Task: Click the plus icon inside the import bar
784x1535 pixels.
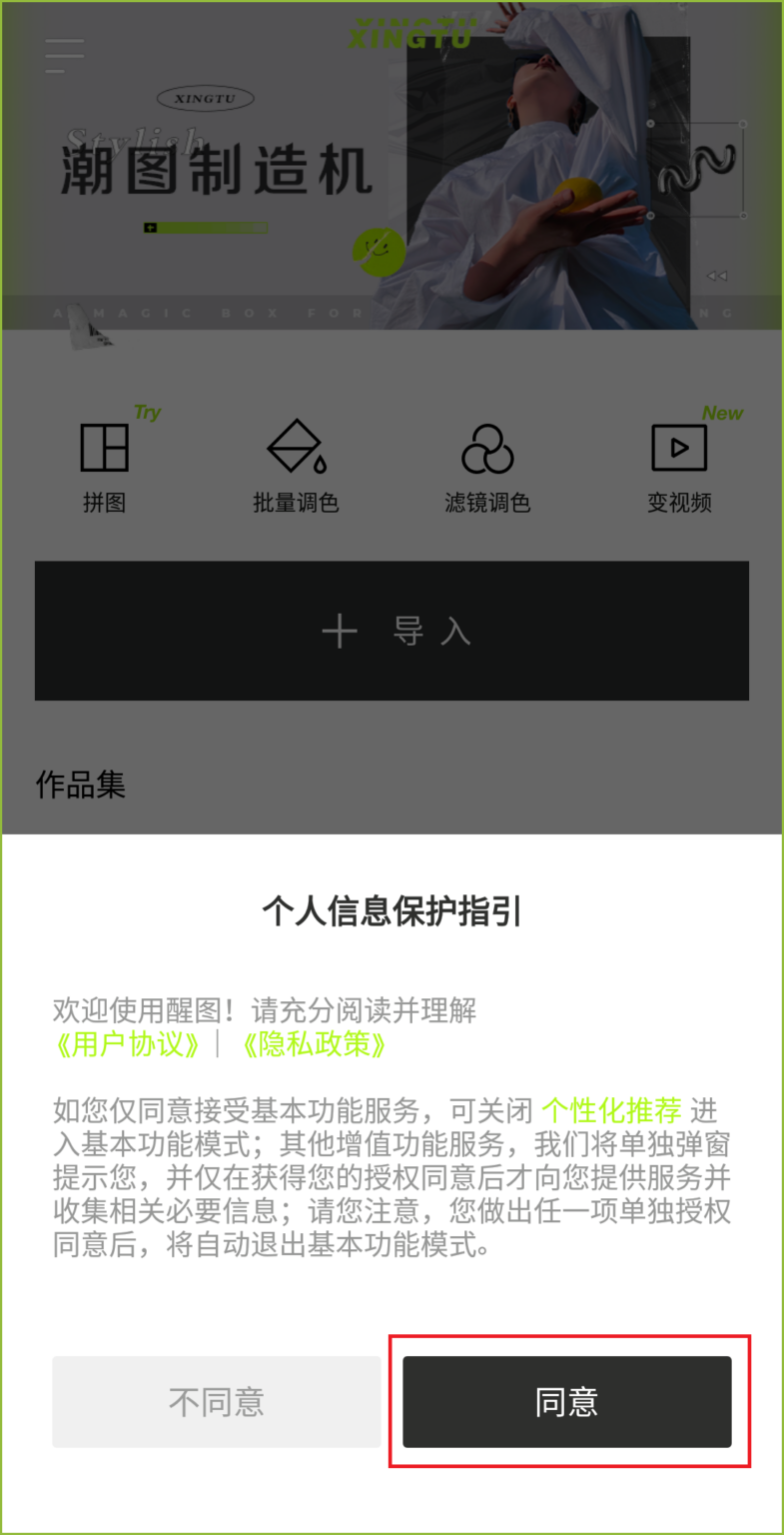Action: click(x=340, y=631)
